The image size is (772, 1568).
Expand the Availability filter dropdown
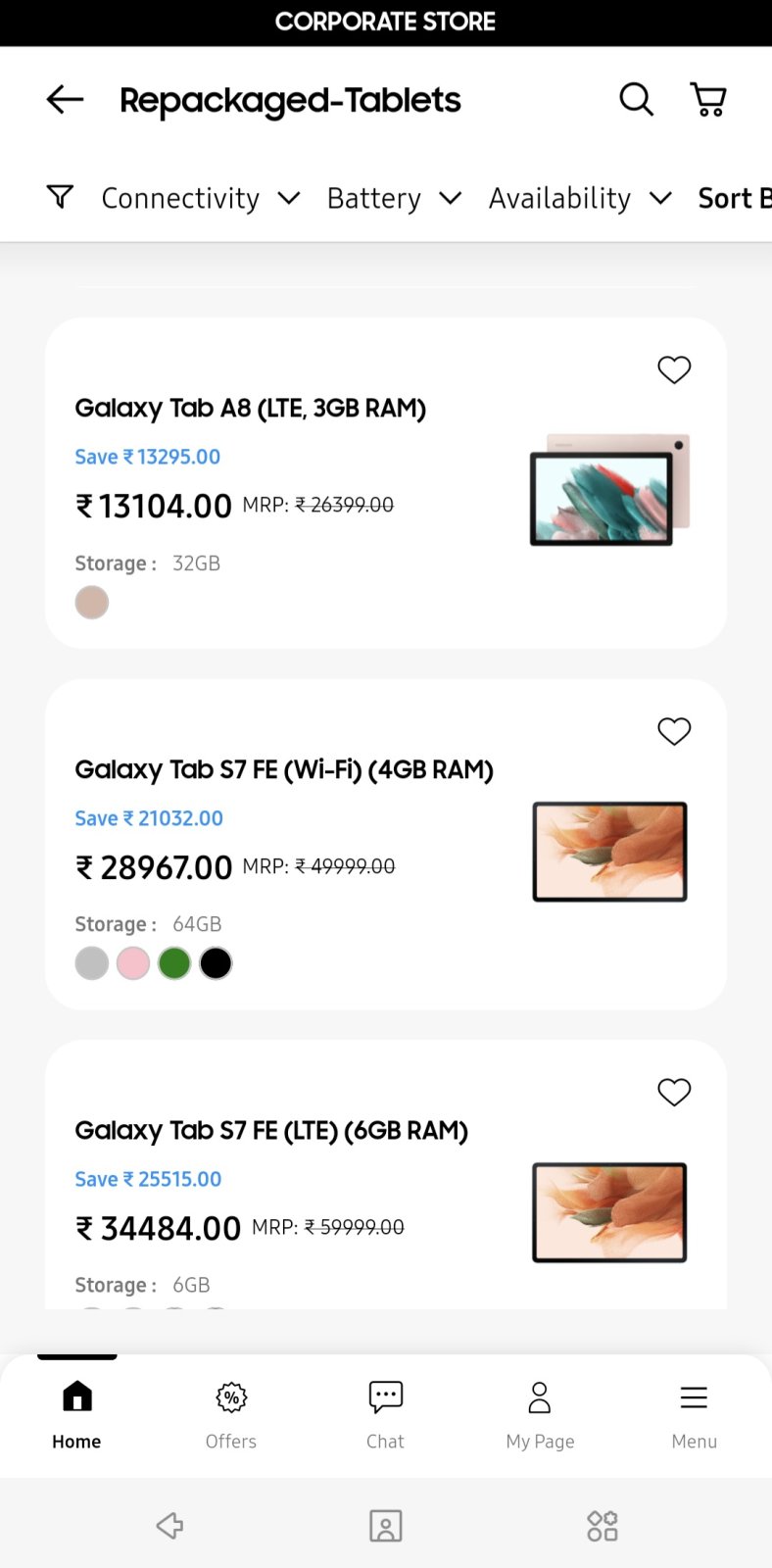tap(580, 198)
